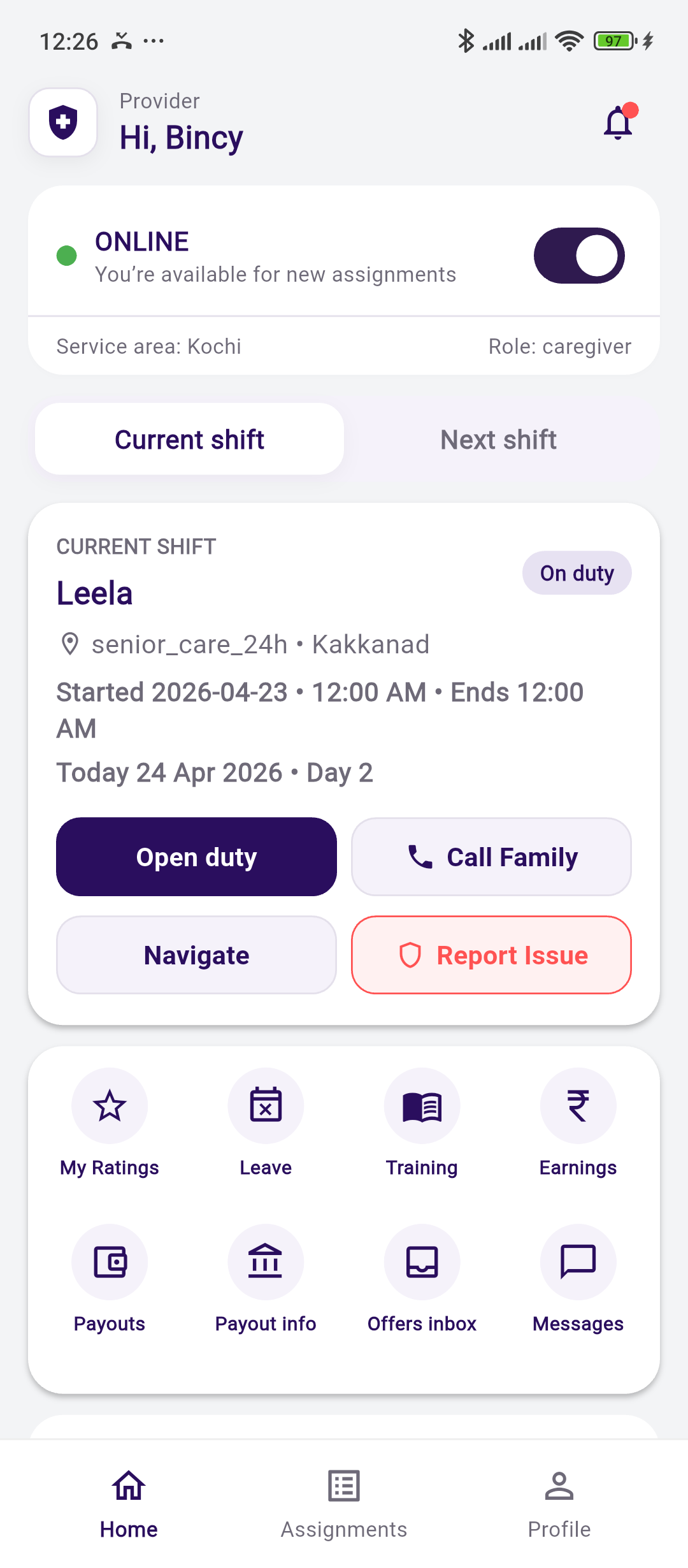View Earnings via rupee icon

578,1106
